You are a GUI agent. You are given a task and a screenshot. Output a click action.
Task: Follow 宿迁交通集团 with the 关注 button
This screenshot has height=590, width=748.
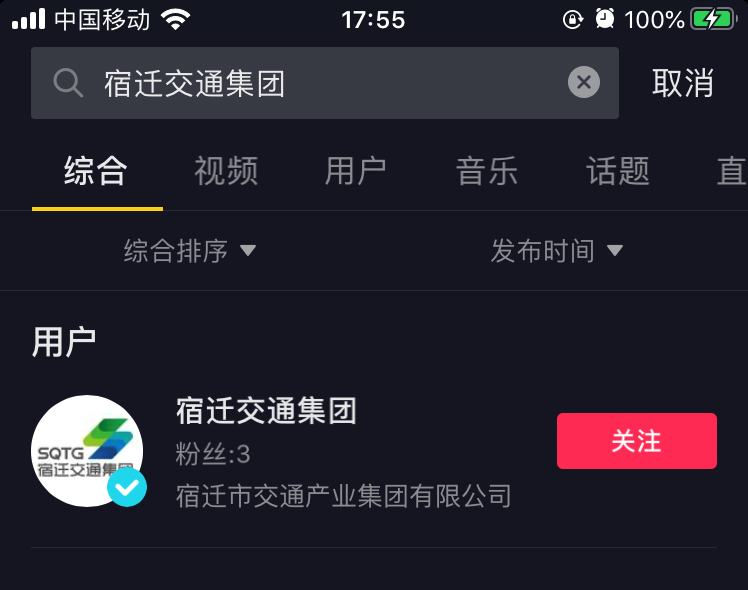click(x=636, y=441)
